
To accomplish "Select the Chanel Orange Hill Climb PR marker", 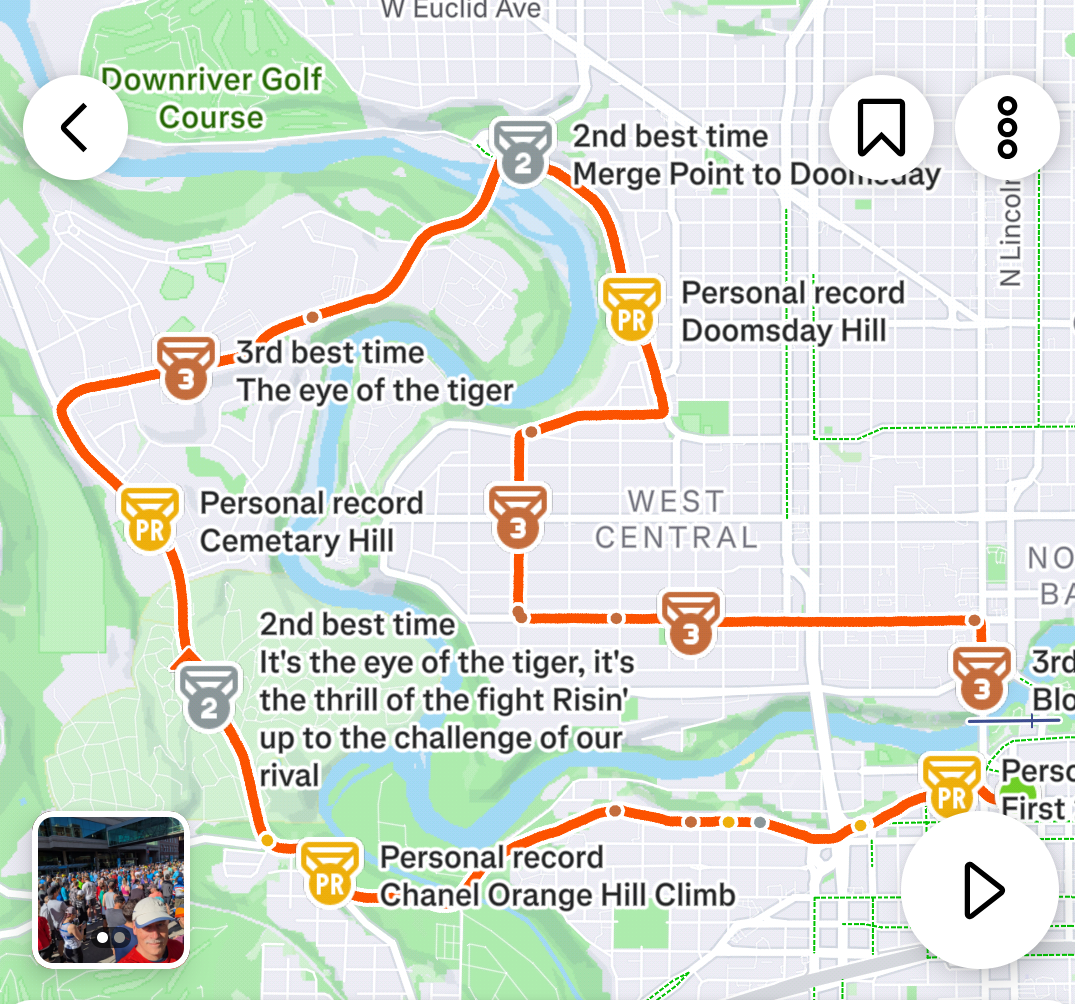I will point(331,872).
